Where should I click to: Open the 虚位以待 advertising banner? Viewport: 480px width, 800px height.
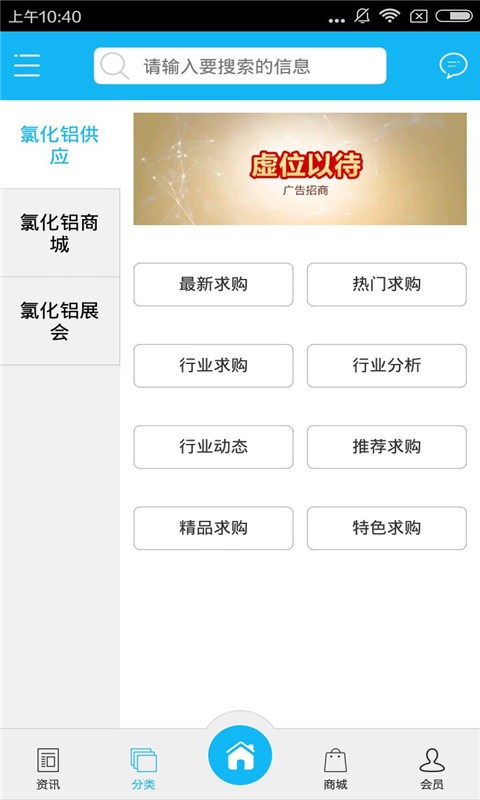[x=300, y=169]
